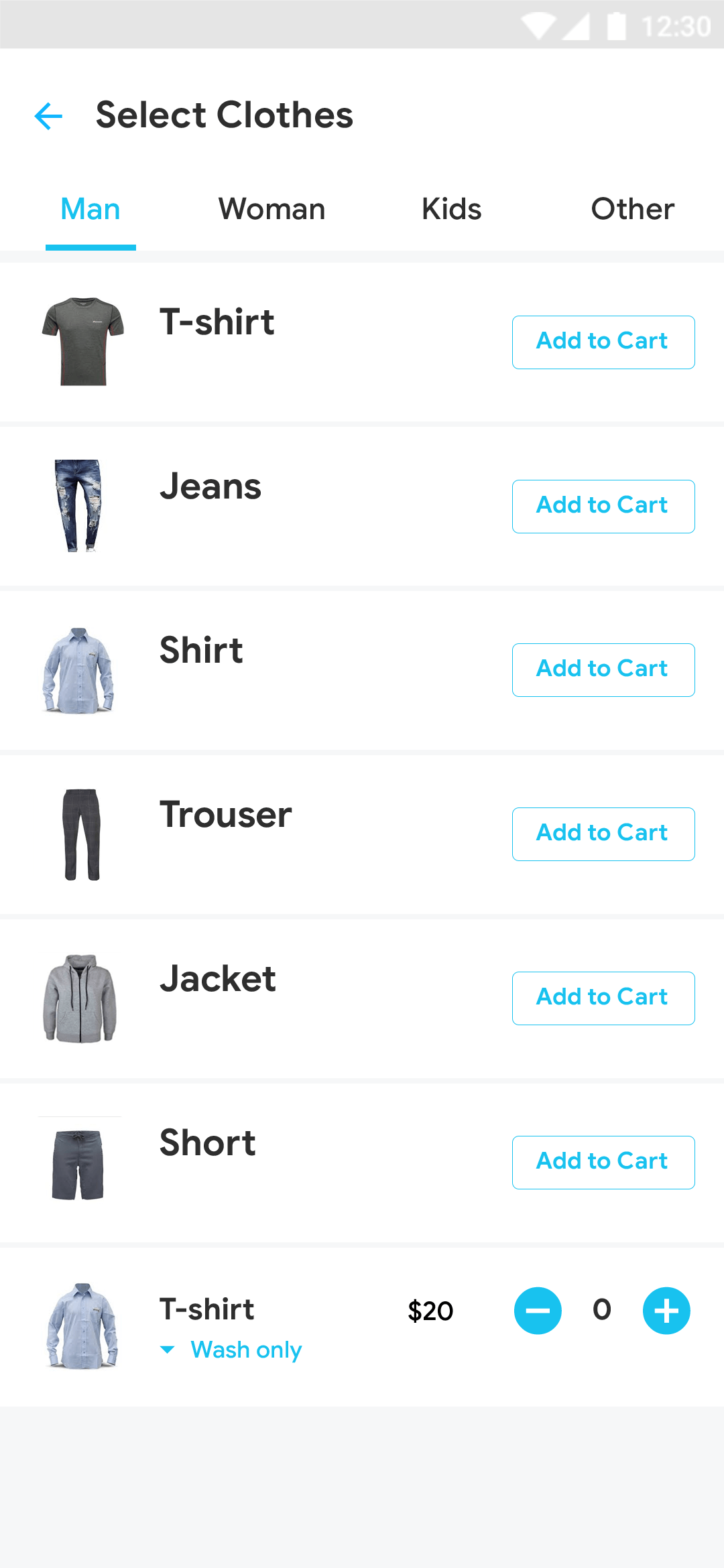Add Jeans to the cart
This screenshot has height=1568, width=724.
coord(603,506)
